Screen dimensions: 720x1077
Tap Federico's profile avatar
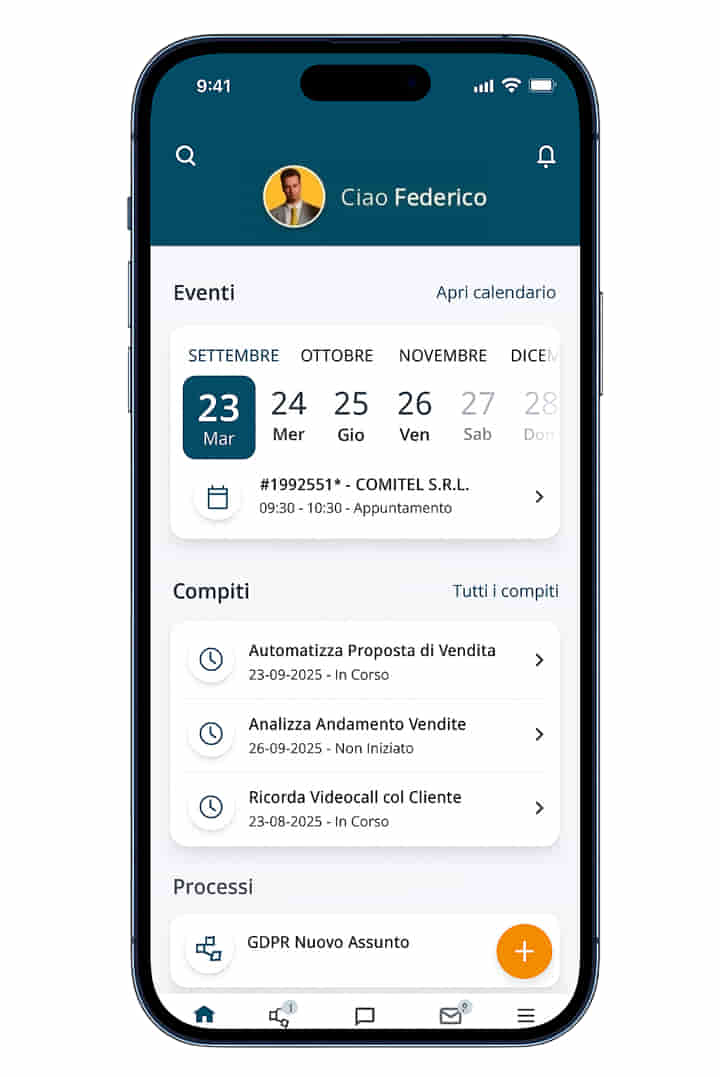click(294, 197)
